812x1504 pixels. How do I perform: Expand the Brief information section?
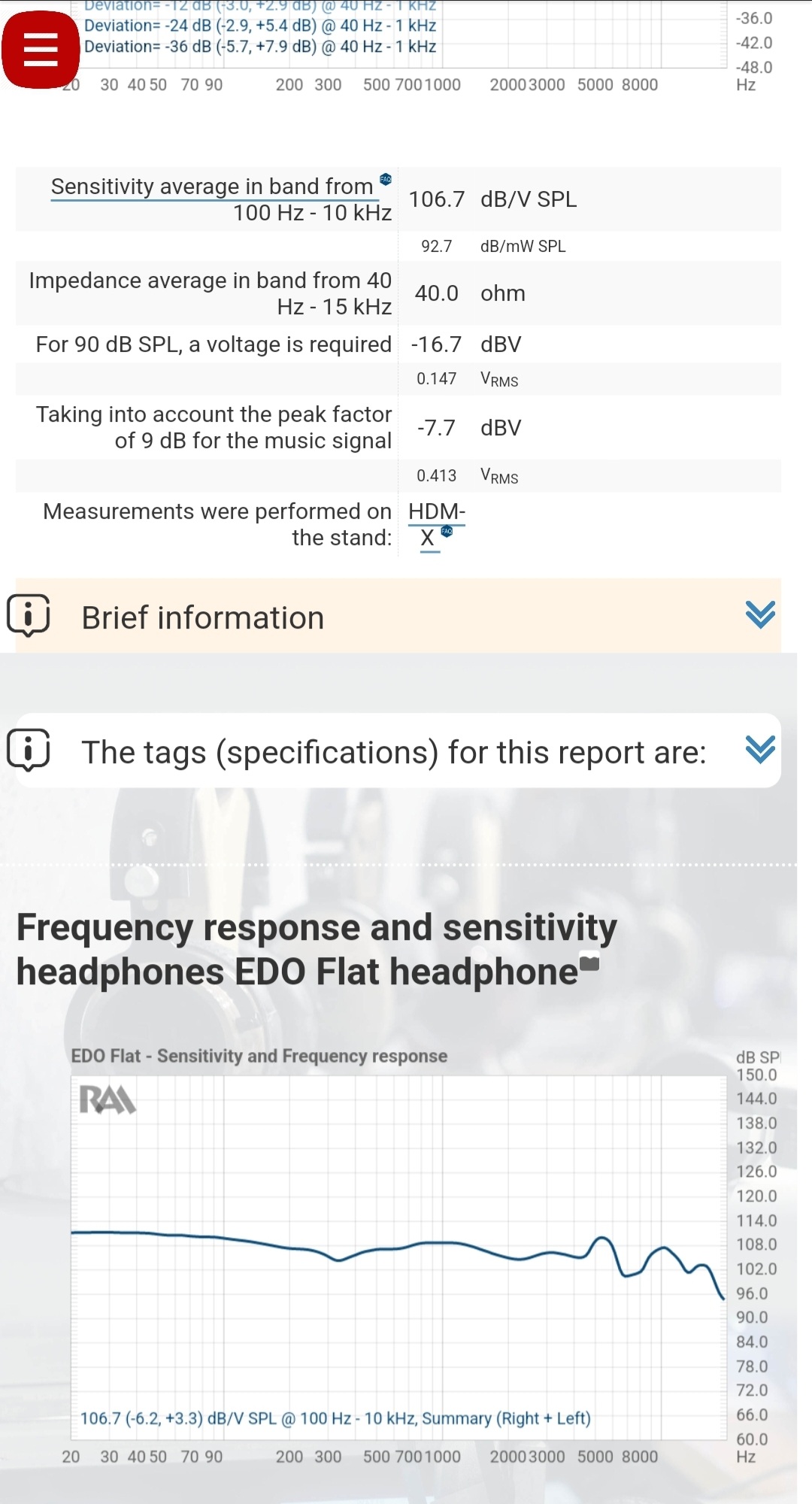point(760,615)
